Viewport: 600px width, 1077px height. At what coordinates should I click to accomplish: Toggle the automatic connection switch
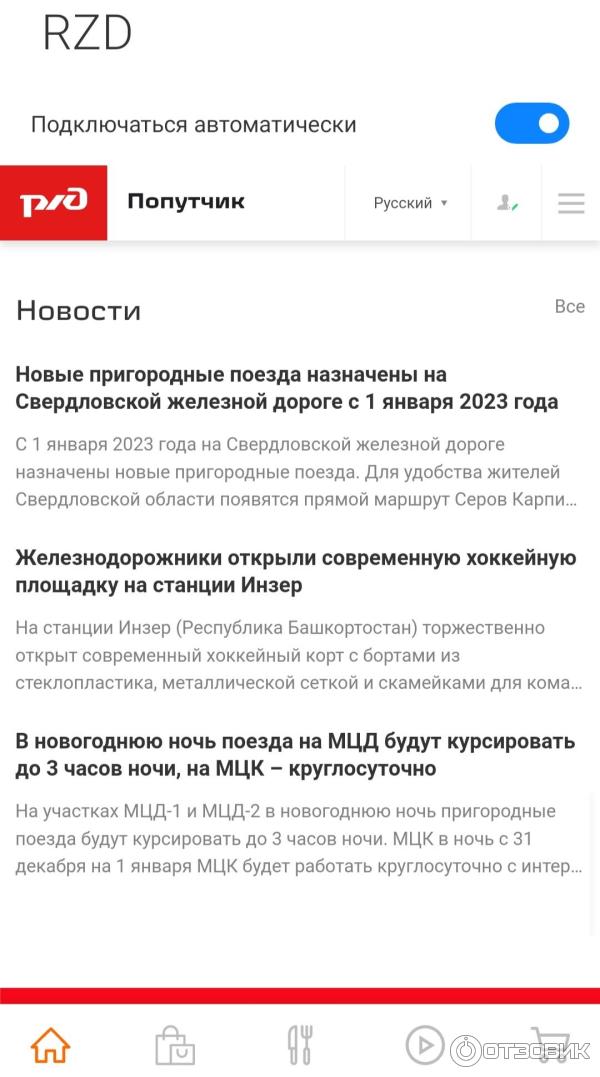(531, 124)
